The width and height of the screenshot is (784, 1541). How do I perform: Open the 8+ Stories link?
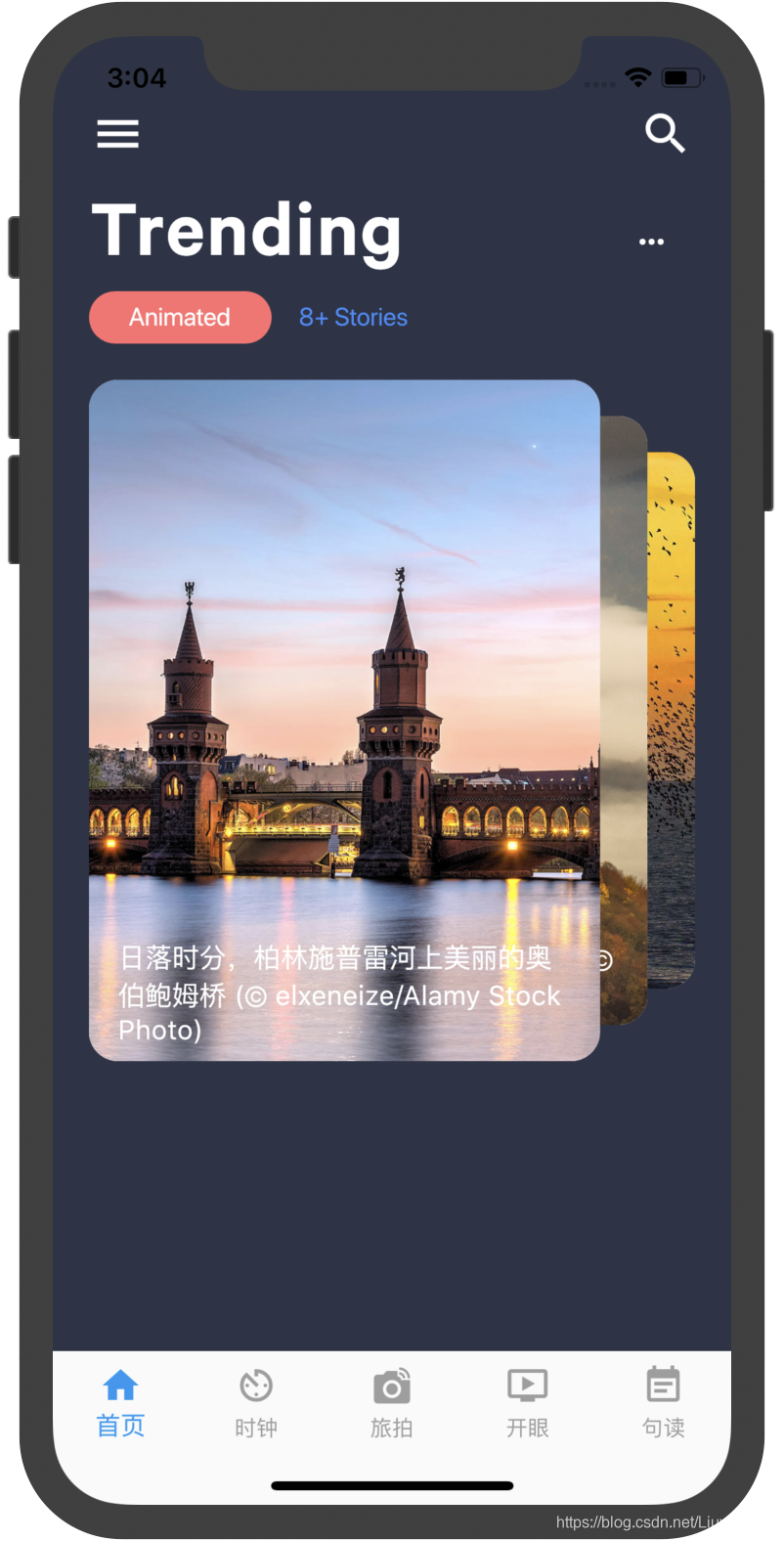(x=353, y=318)
